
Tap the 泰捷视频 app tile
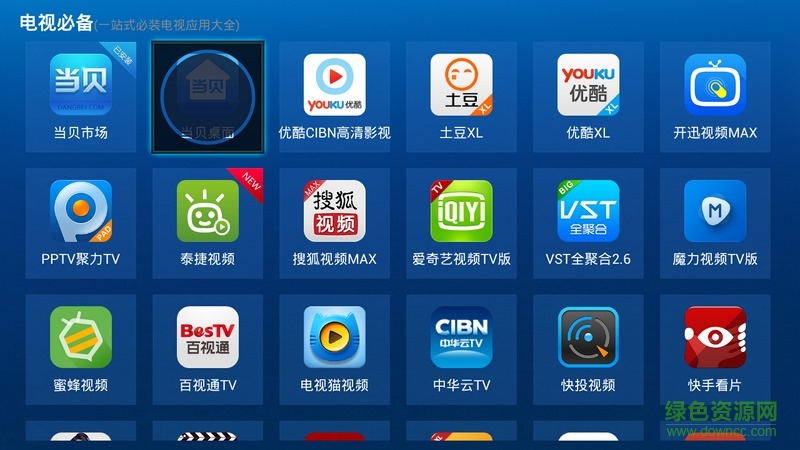(208, 223)
